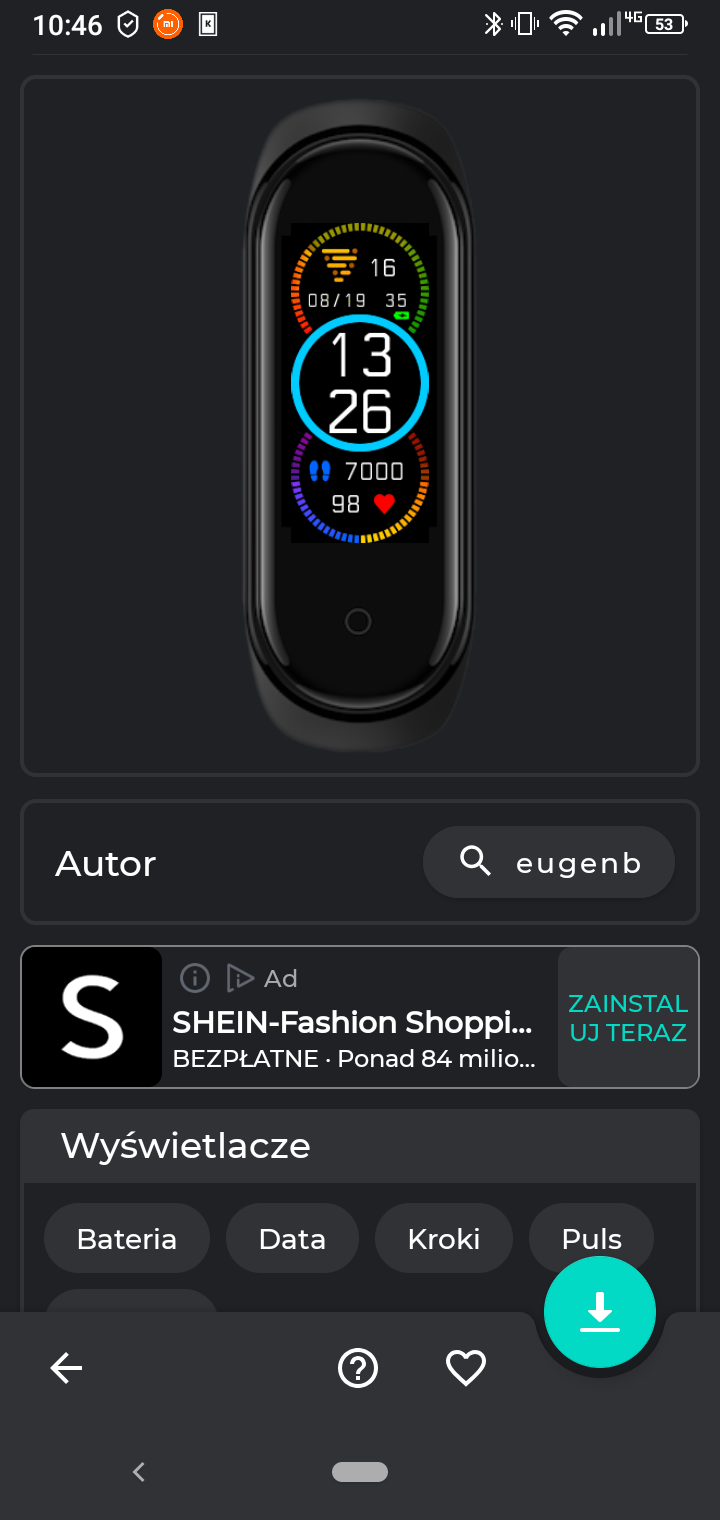Search watch faces by author eugenb
This screenshot has width=720, height=1520.
(x=549, y=862)
